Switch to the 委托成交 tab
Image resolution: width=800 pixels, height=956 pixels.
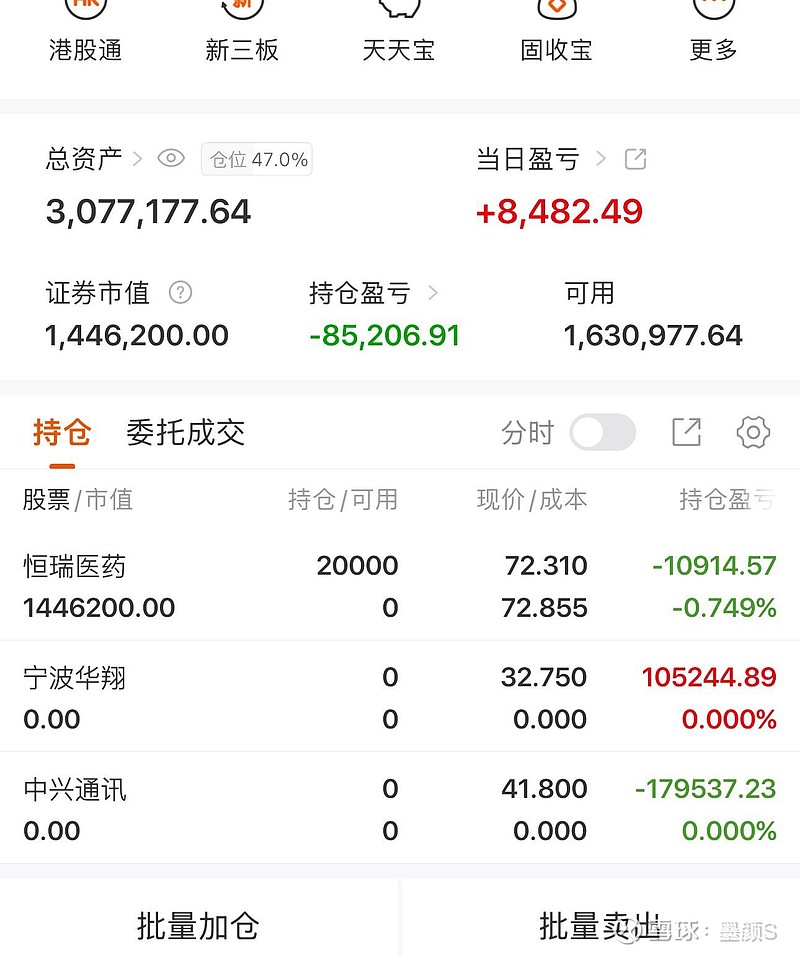[x=185, y=432]
